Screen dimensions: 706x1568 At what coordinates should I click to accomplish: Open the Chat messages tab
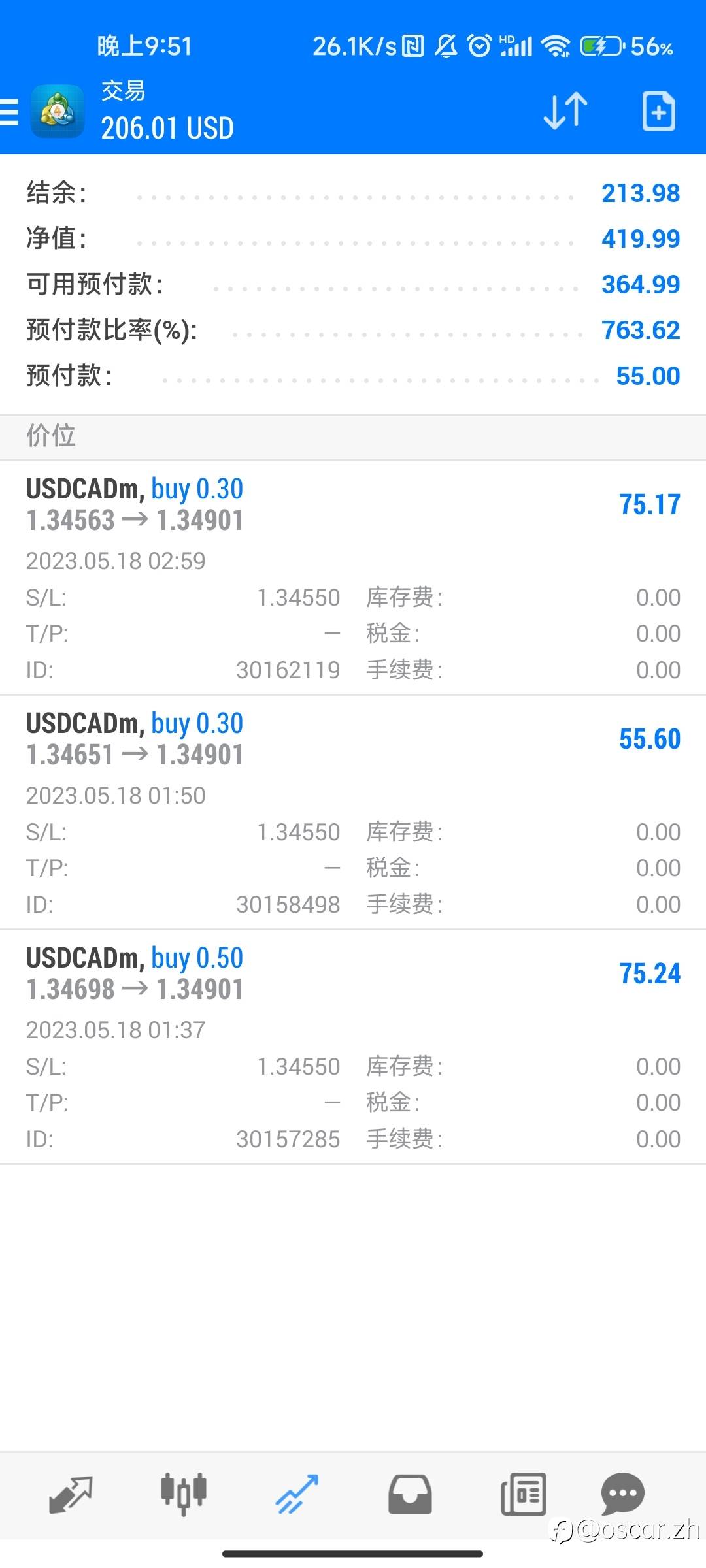[622, 1494]
